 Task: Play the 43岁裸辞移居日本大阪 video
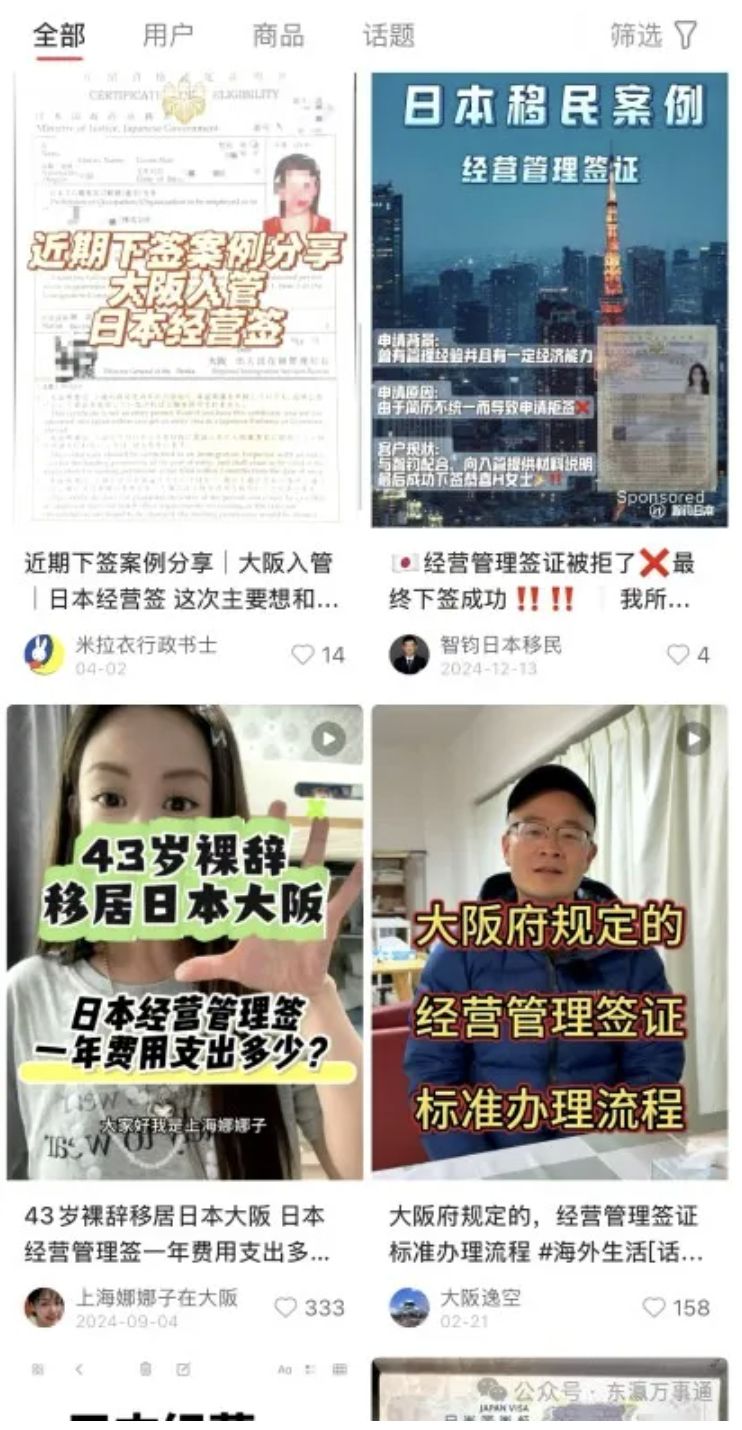(185, 942)
